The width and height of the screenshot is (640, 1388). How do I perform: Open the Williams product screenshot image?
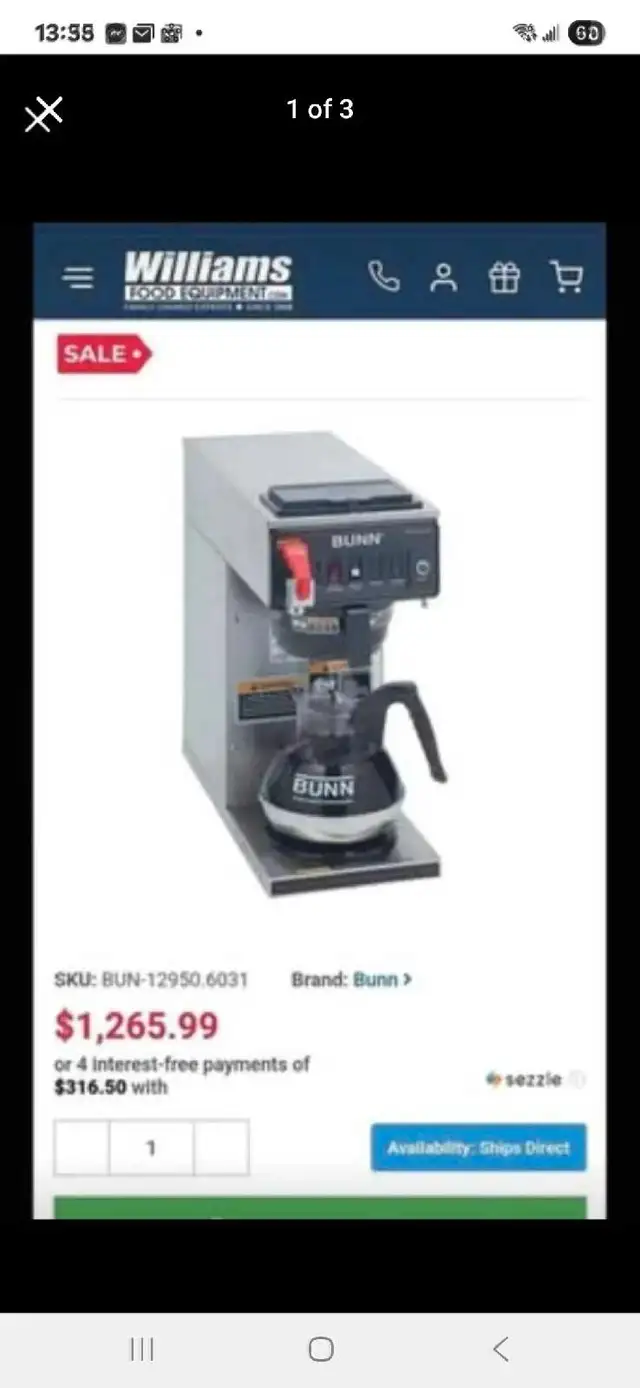320,720
